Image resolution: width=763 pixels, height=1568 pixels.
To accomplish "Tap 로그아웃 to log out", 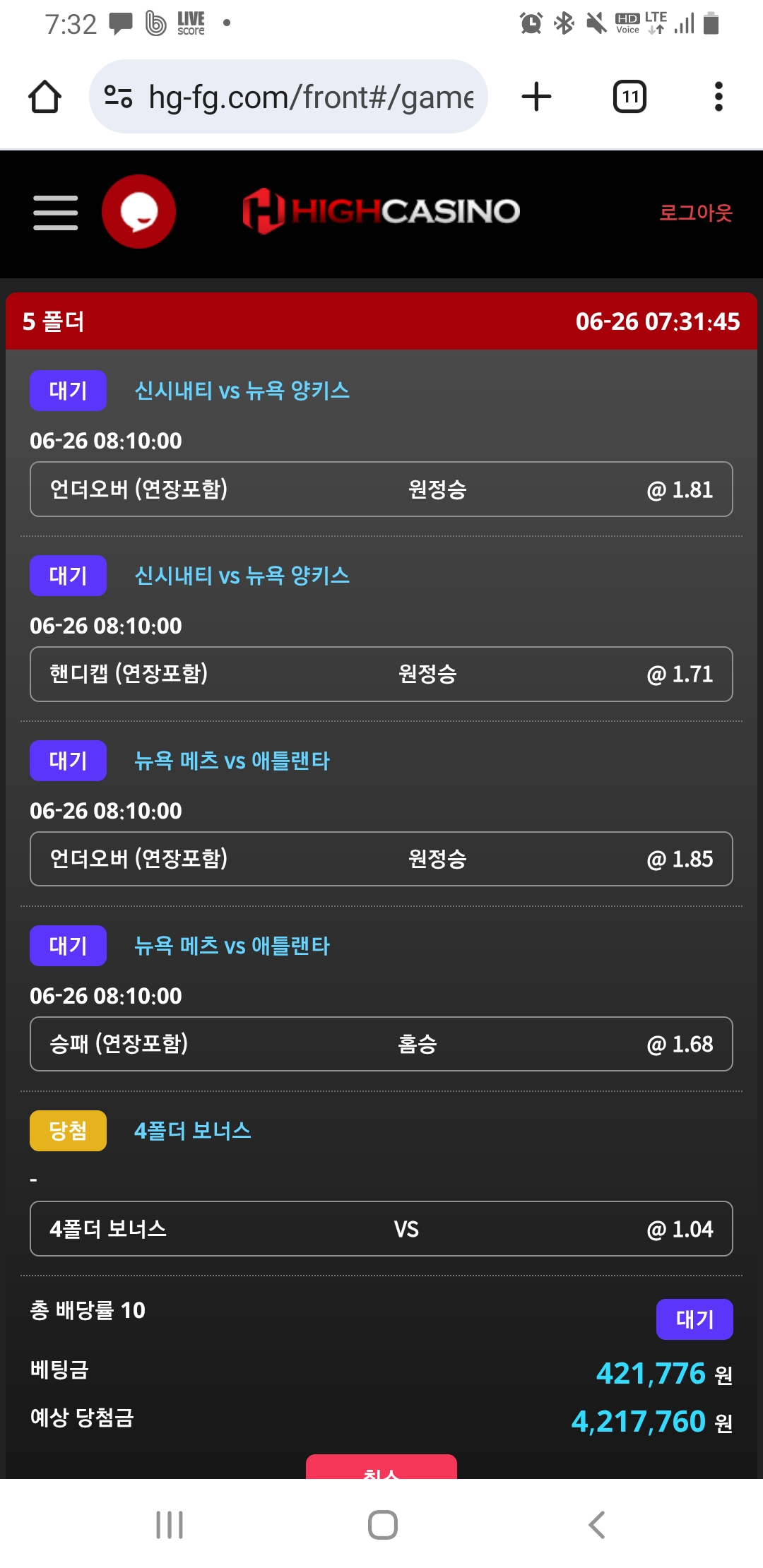I will [x=695, y=213].
